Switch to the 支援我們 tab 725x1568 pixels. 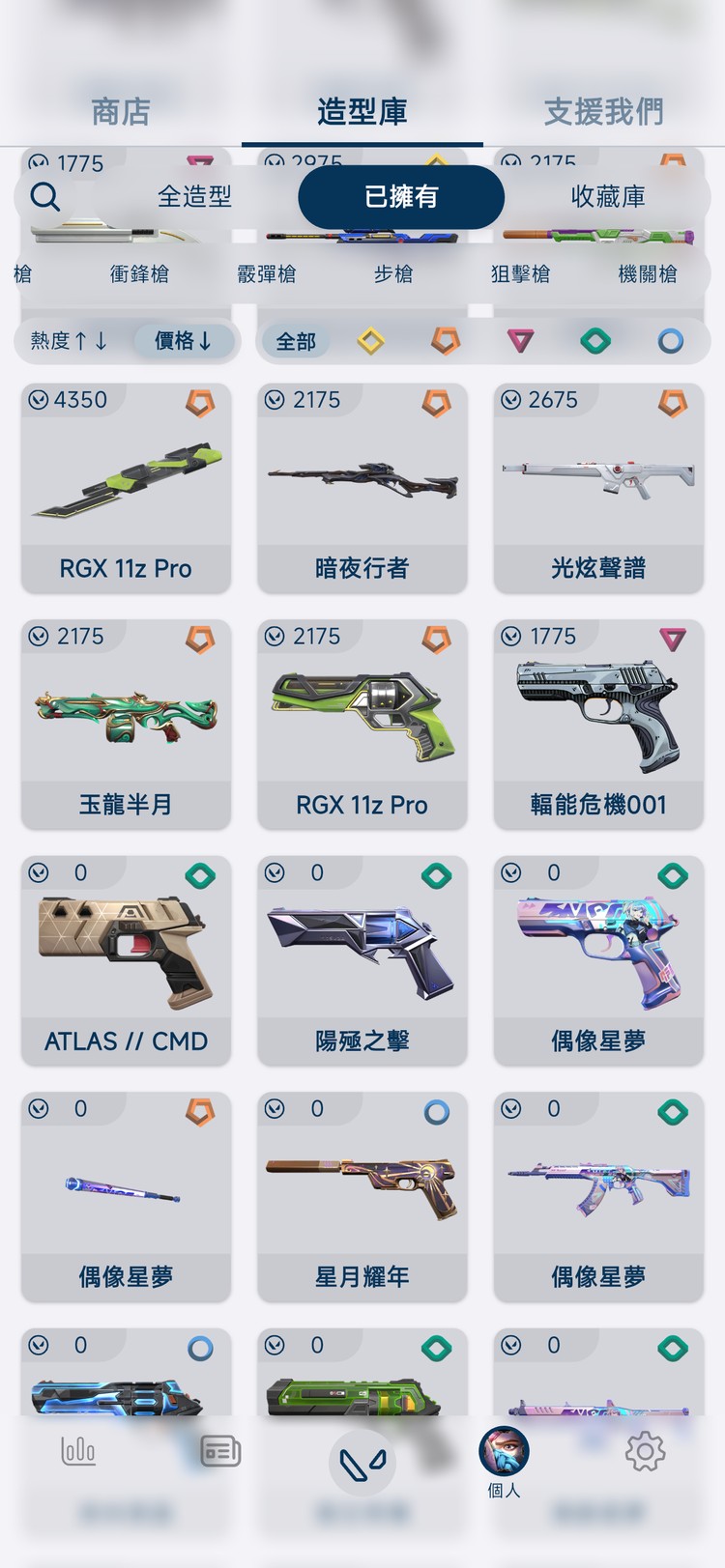[x=606, y=110]
